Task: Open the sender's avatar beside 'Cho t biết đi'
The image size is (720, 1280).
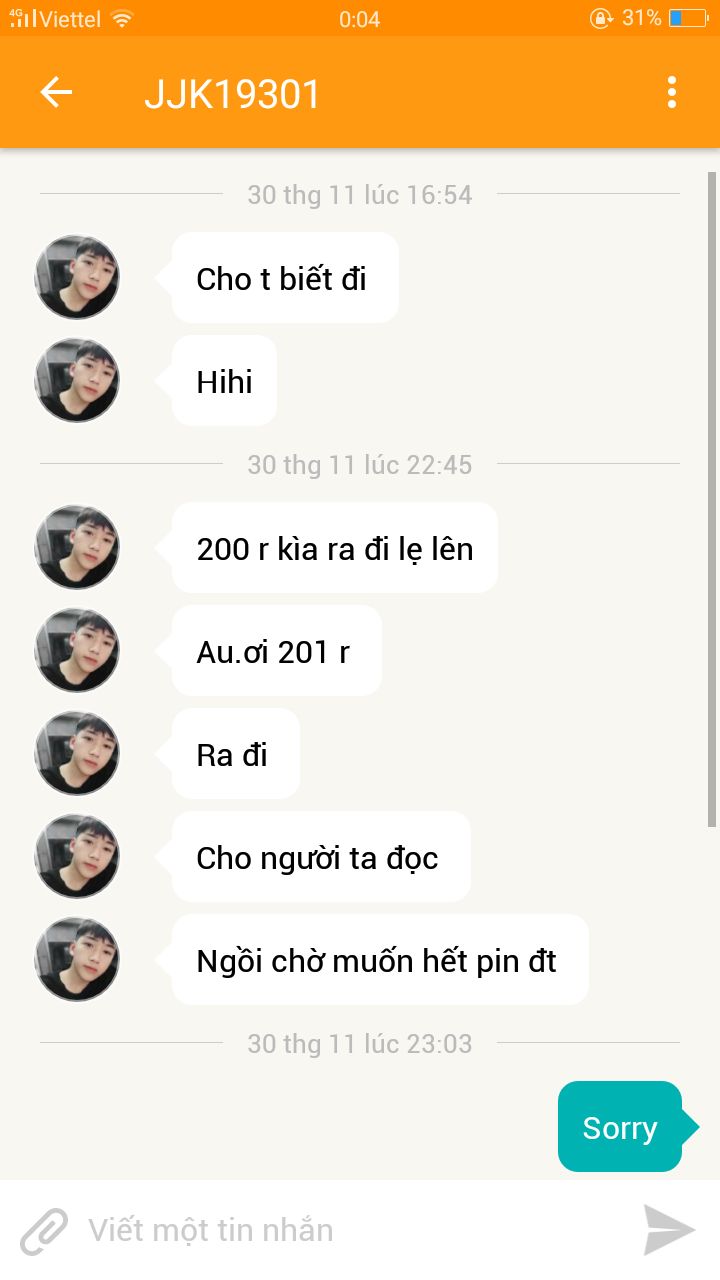Action: tap(77, 278)
